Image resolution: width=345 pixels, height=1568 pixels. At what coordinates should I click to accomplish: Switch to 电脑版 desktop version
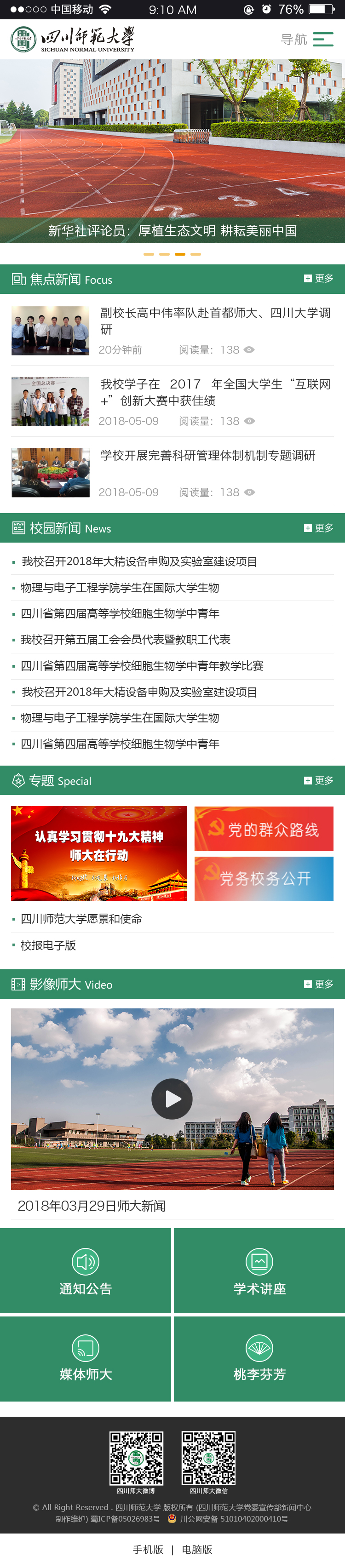point(197,1549)
